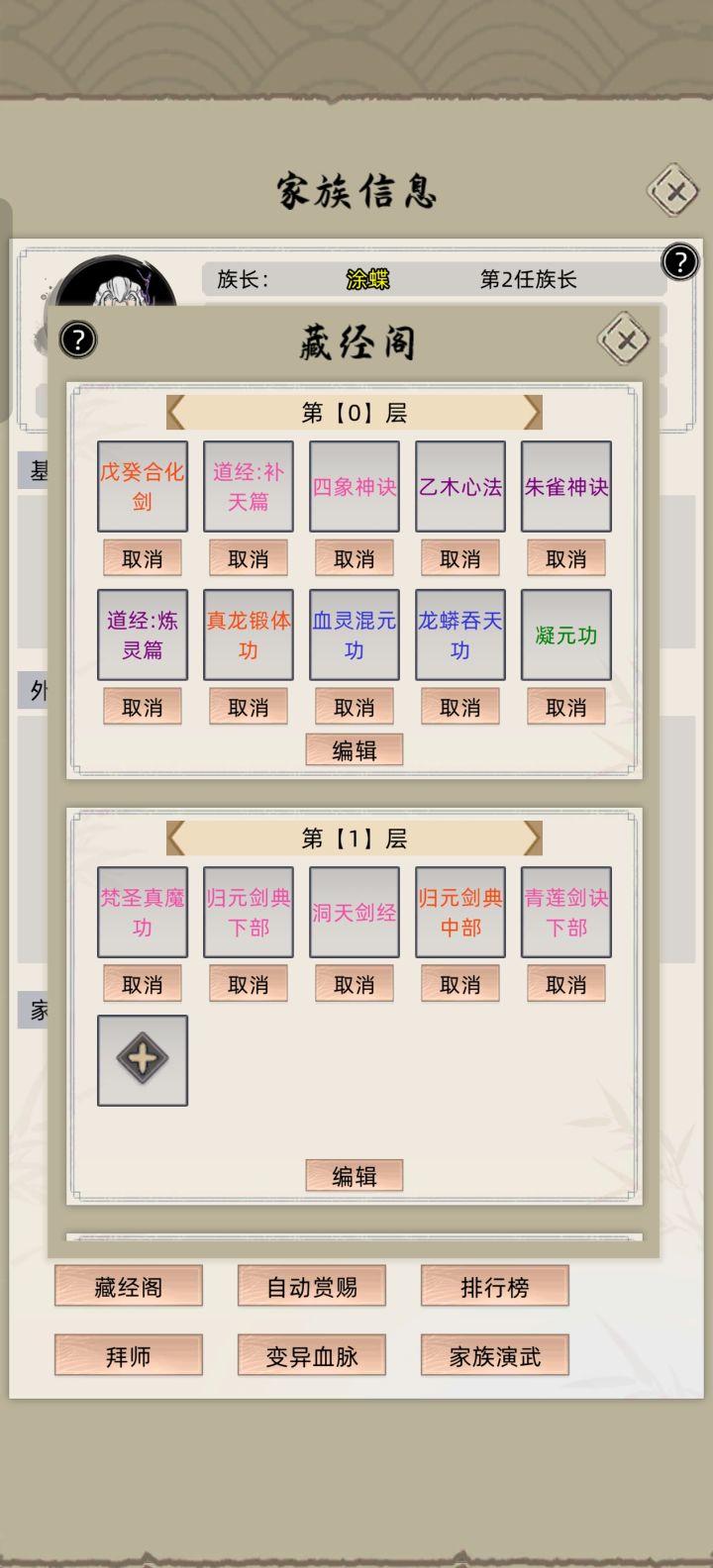
Task: Open family info help icon
Action: tap(679, 262)
